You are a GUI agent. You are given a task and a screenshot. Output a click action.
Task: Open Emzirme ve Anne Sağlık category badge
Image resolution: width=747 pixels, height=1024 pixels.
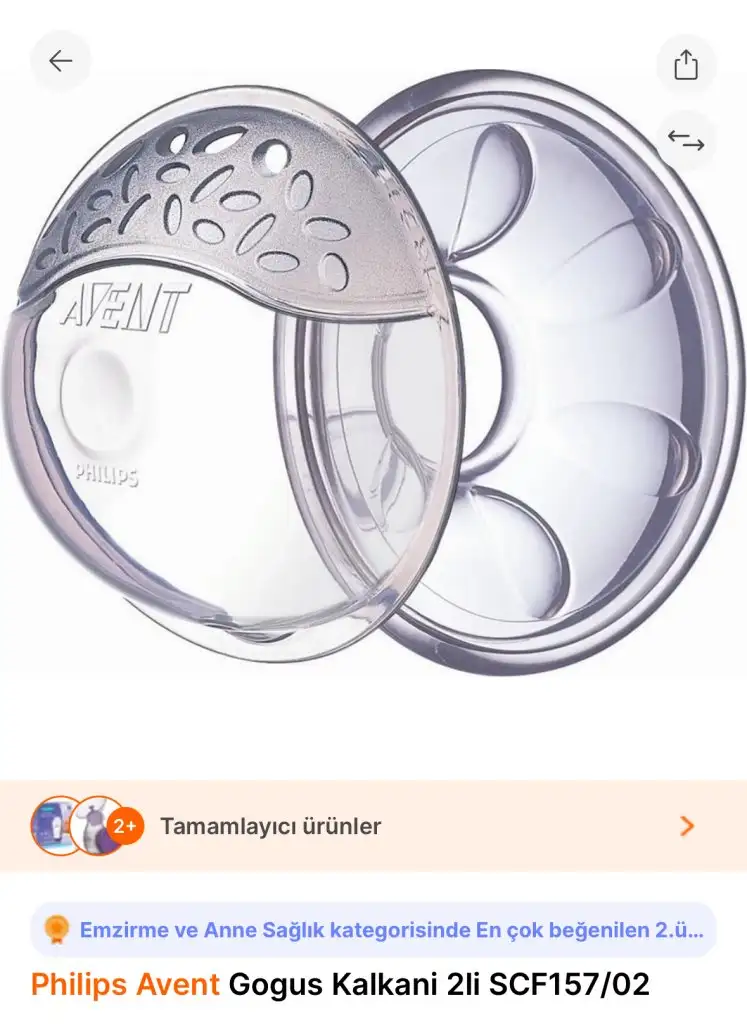373,930
